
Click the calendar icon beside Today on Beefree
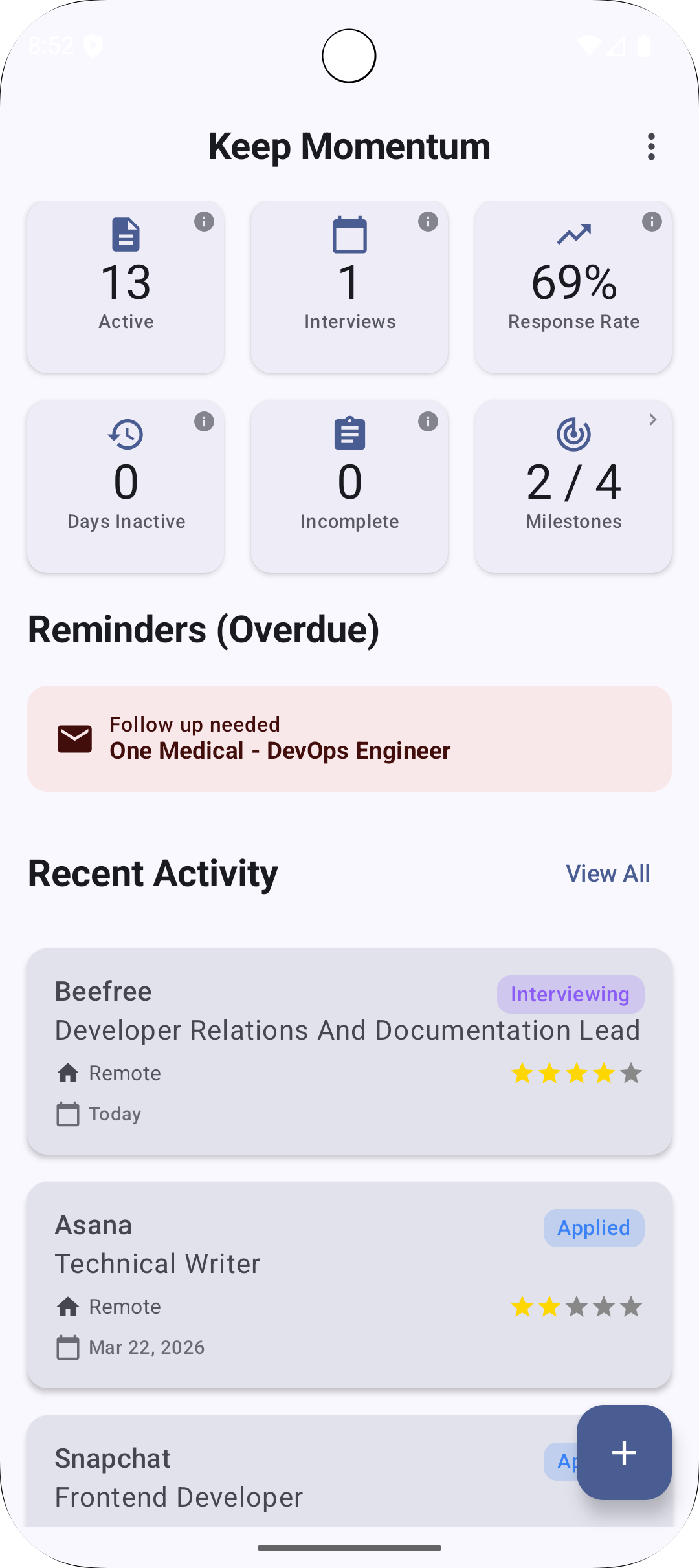coord(67,1113)
